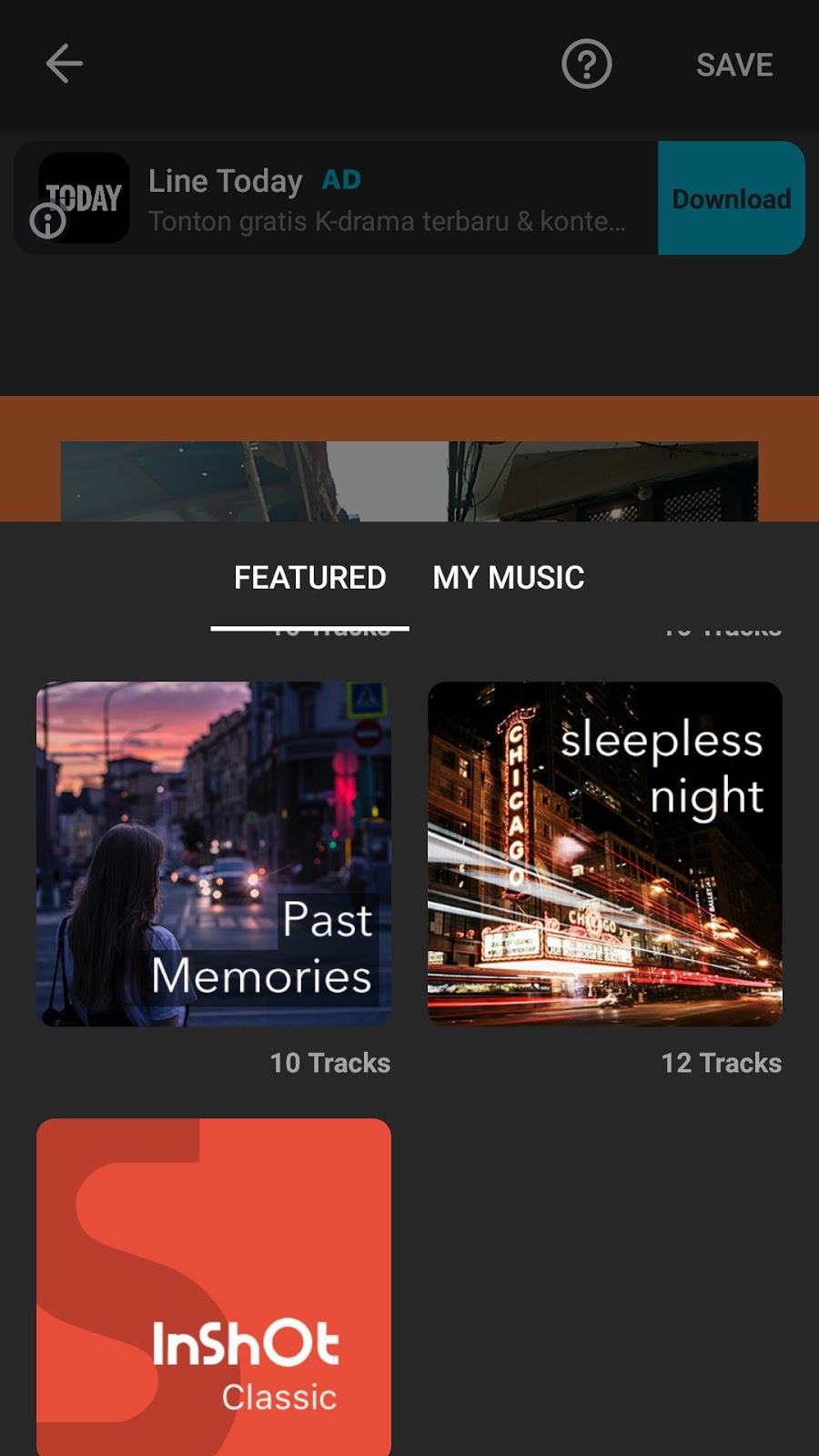Download the Line Today app ad
Viewport: 819px width, 1456px height.
(731, 198)
